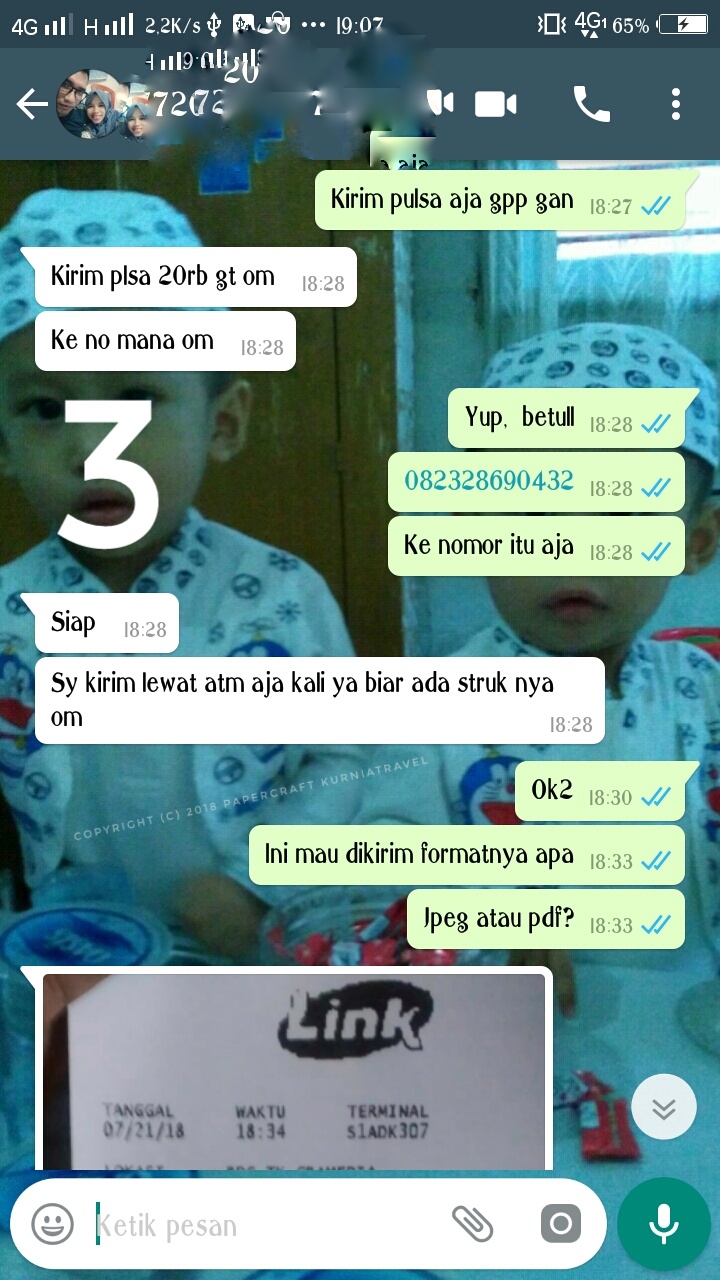Go back to the chat list

click(32, 104)
